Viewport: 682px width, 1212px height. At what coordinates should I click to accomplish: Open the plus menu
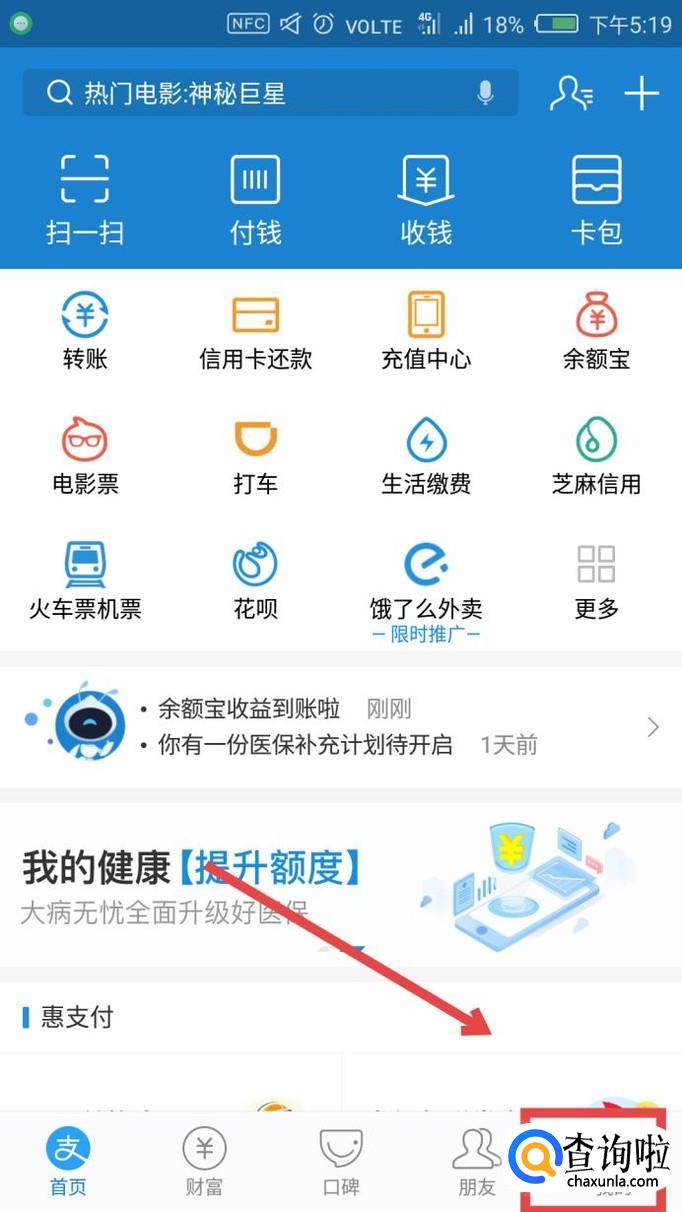(641, 93)
